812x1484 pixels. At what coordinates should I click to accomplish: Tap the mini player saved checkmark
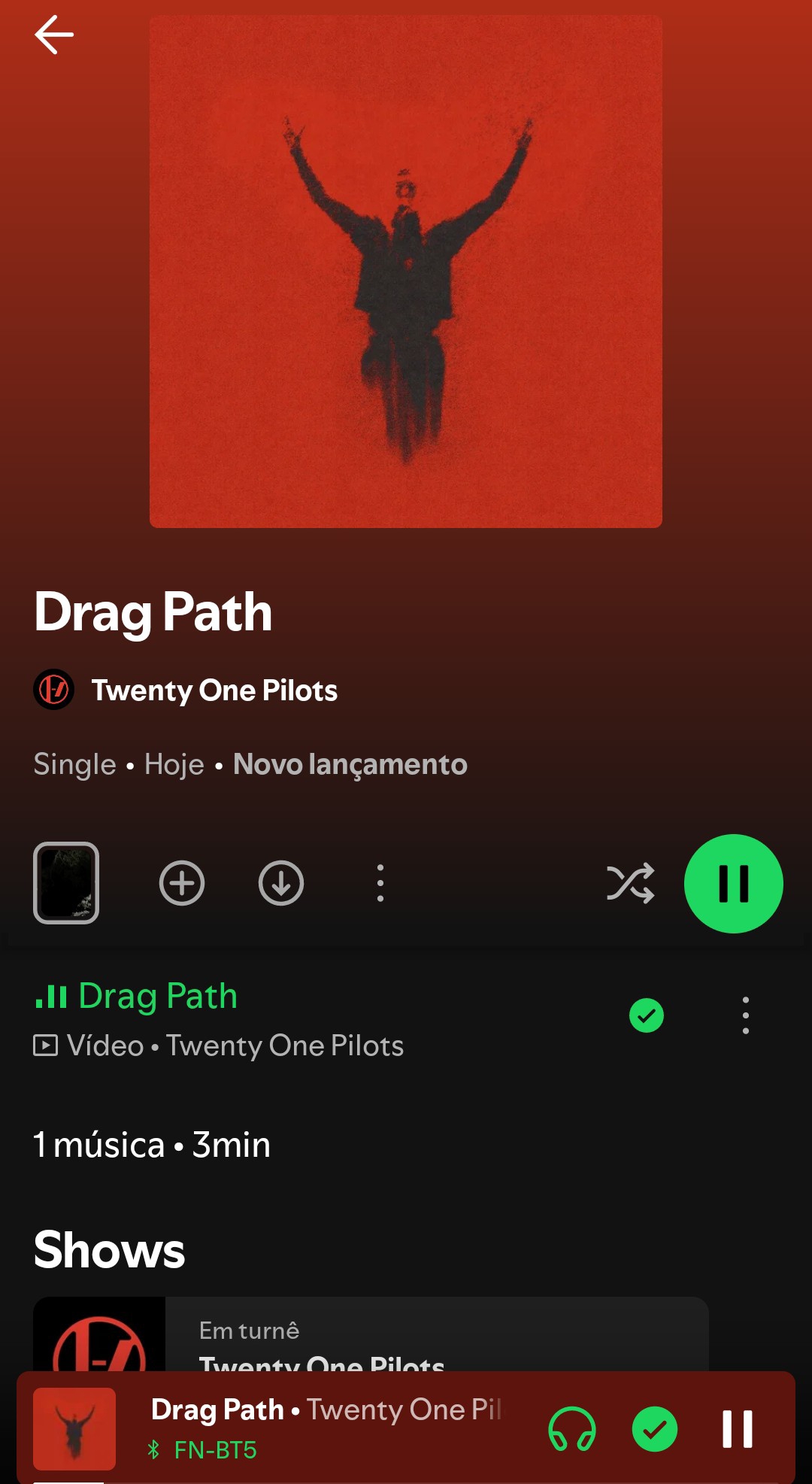pos(655,1428)
